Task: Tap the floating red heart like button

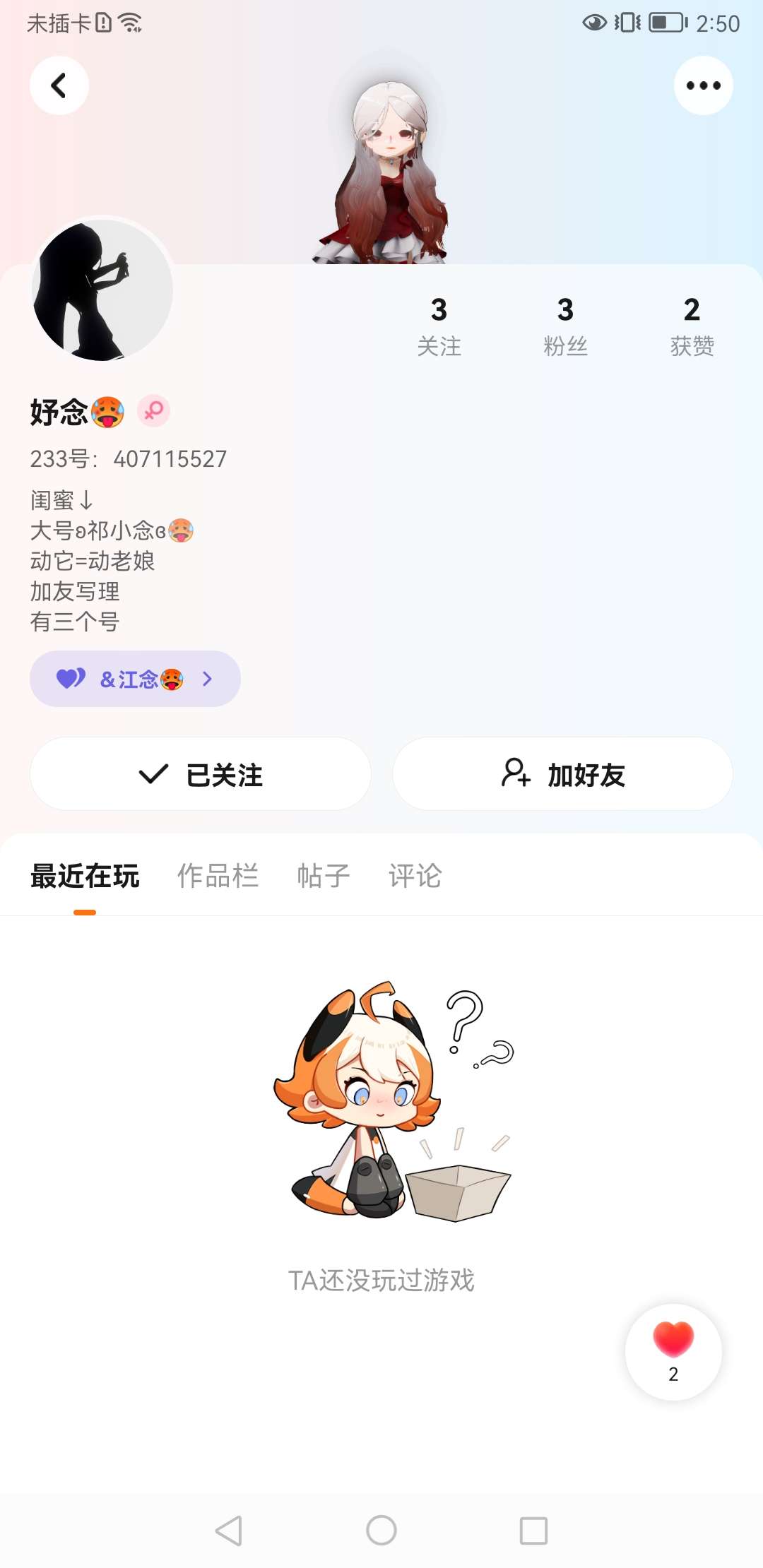Action: point(673,1351)
